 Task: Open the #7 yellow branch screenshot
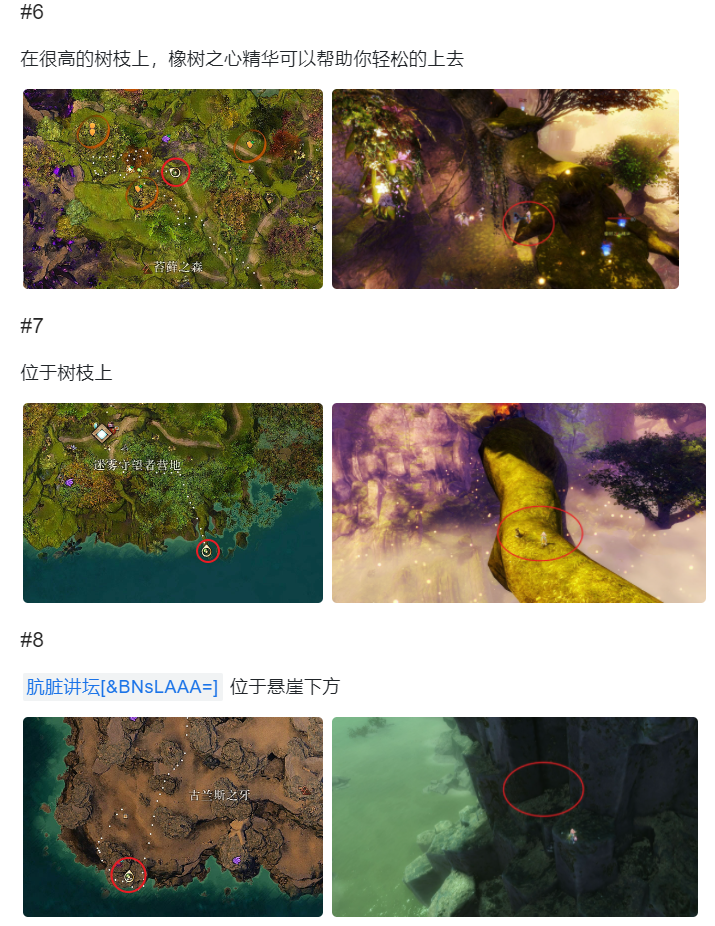518,503
